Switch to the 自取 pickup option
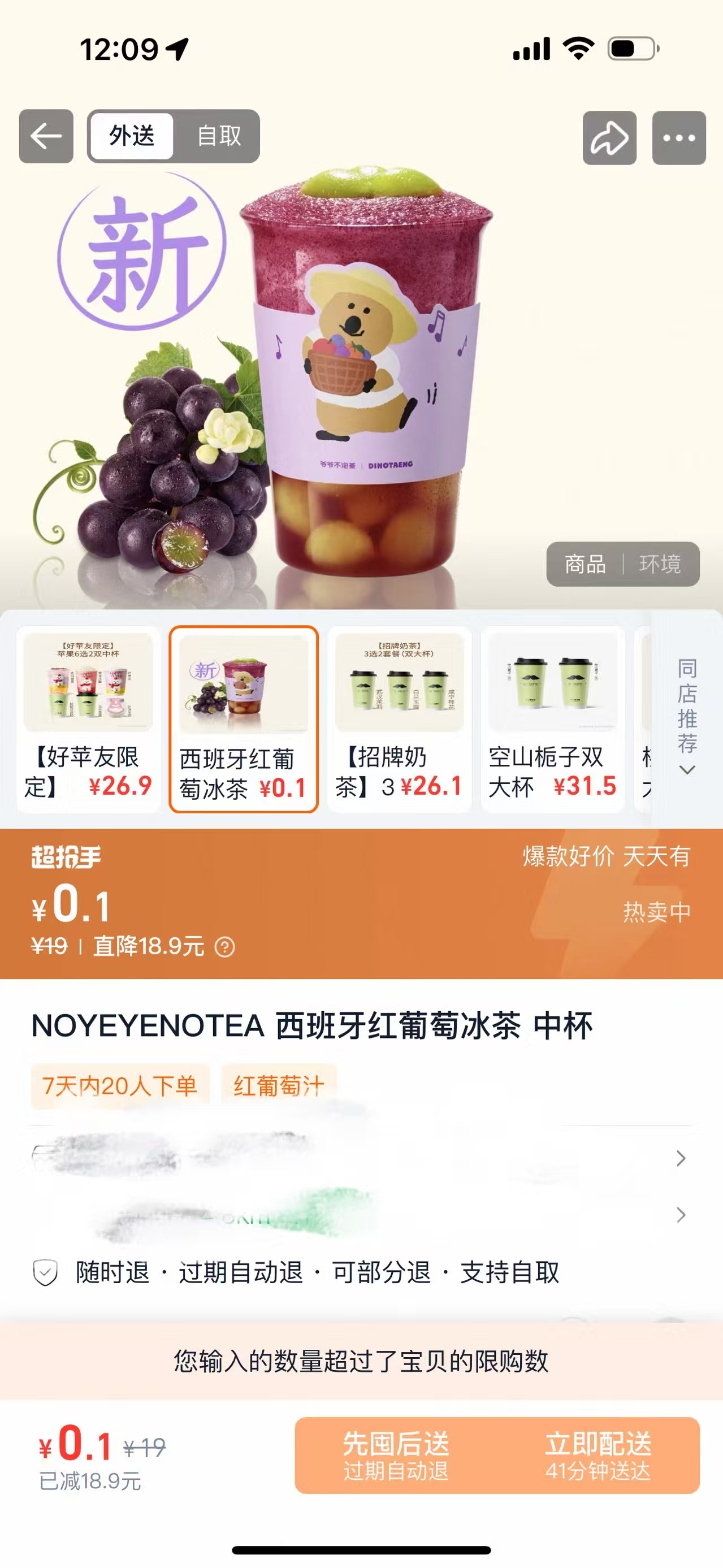 tap(218, 136)
